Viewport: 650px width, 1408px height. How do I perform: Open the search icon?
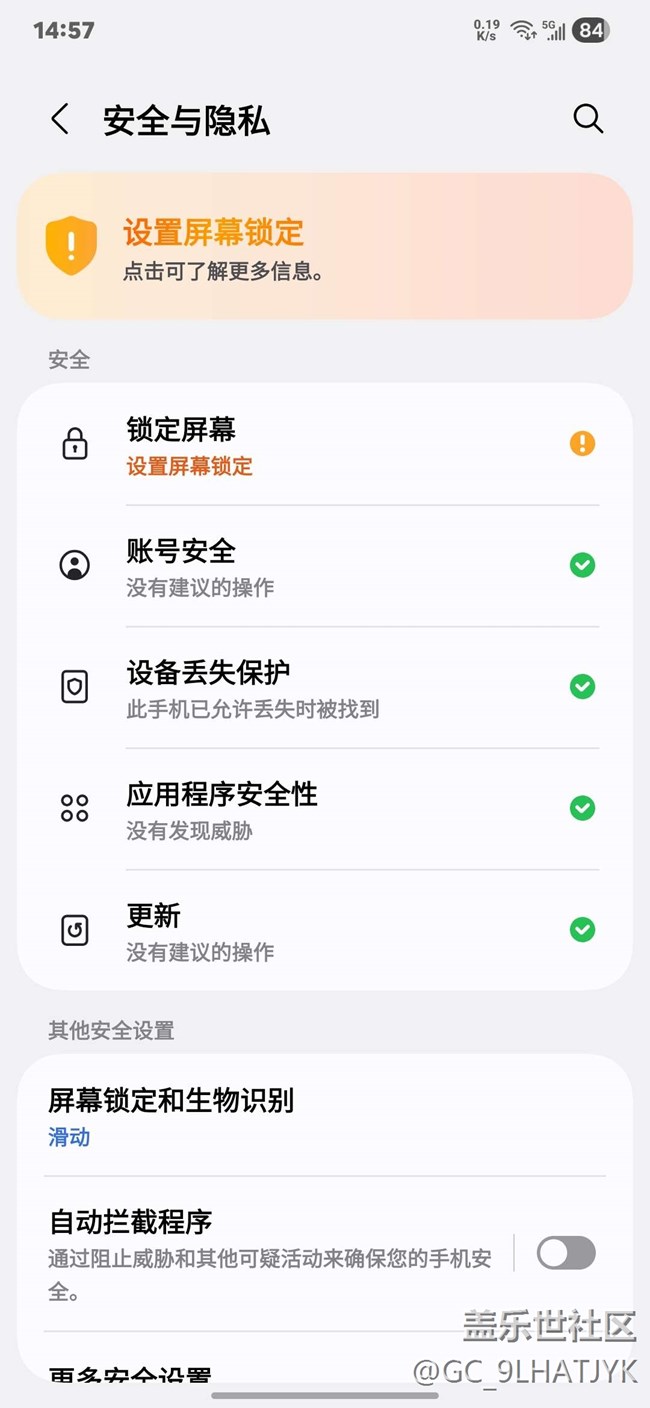(x=588, y=119)
